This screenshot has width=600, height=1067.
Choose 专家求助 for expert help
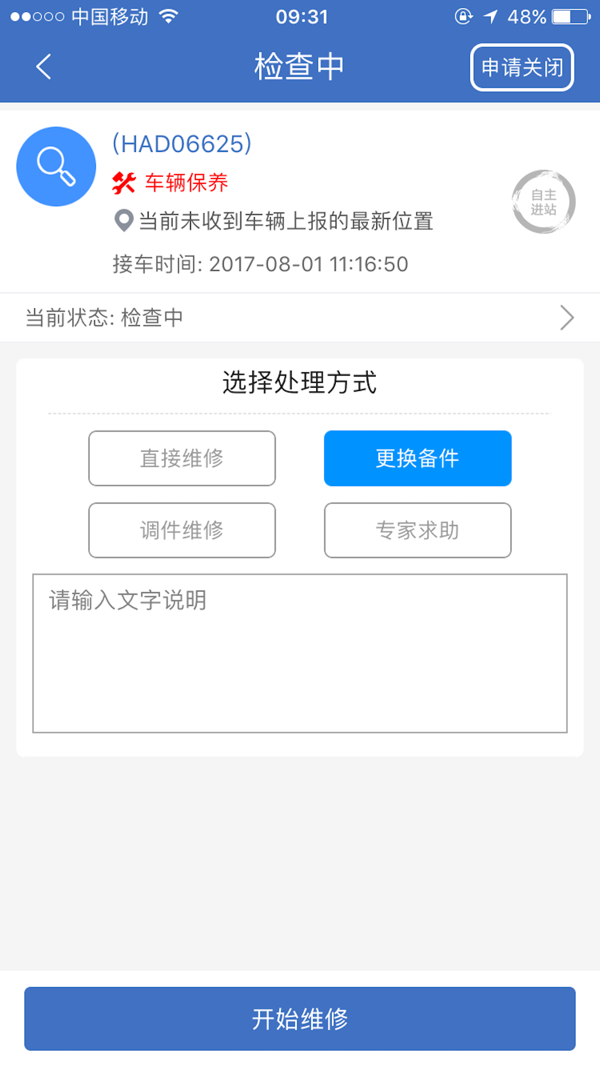(418, 530)
